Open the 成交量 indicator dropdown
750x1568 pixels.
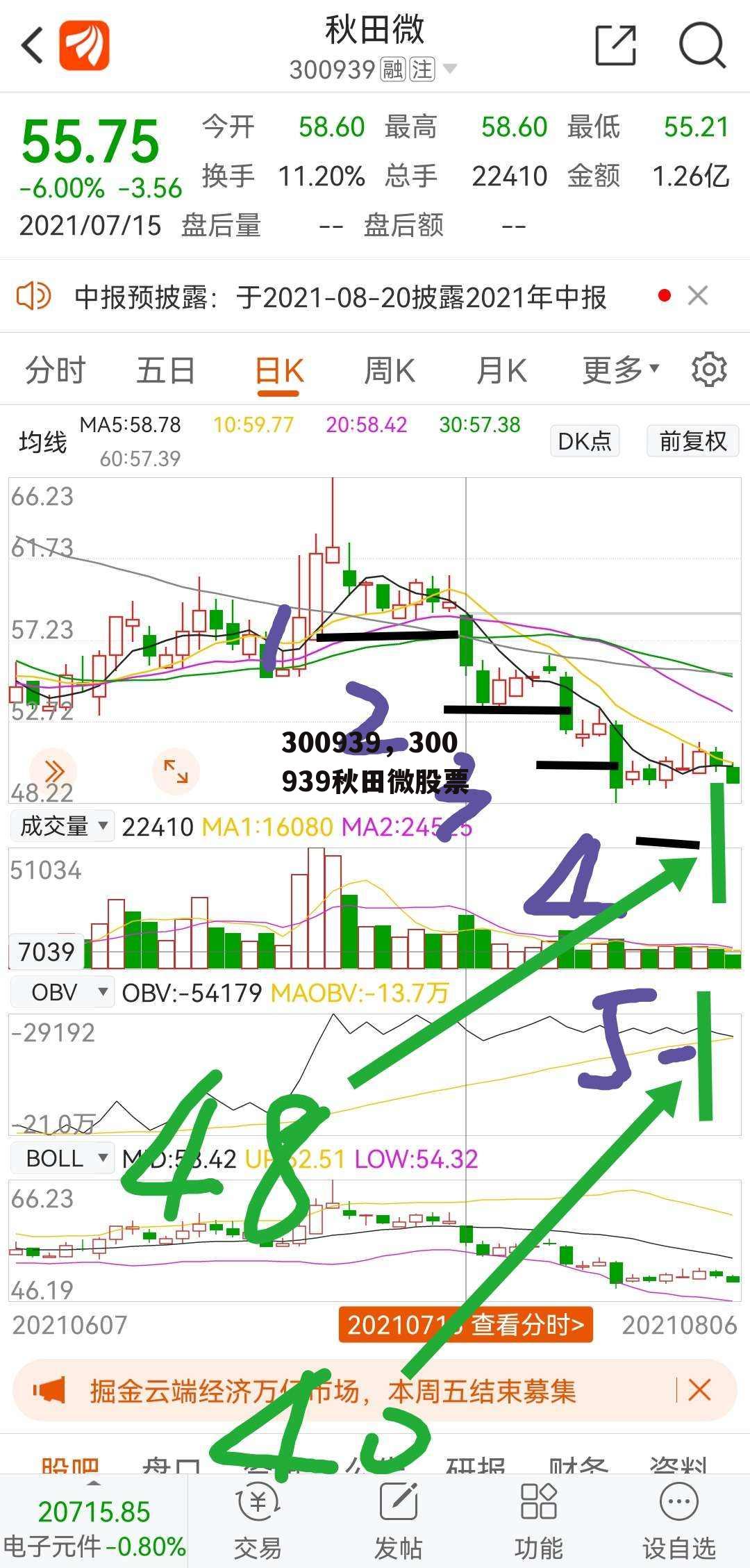[x=62, y=826]
